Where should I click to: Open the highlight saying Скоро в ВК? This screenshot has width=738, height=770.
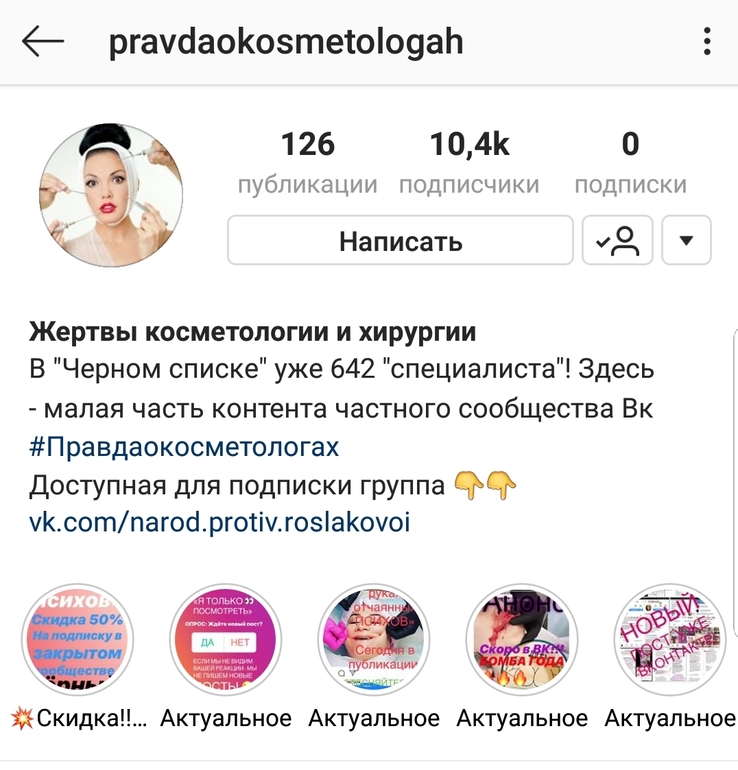[522, 640]
